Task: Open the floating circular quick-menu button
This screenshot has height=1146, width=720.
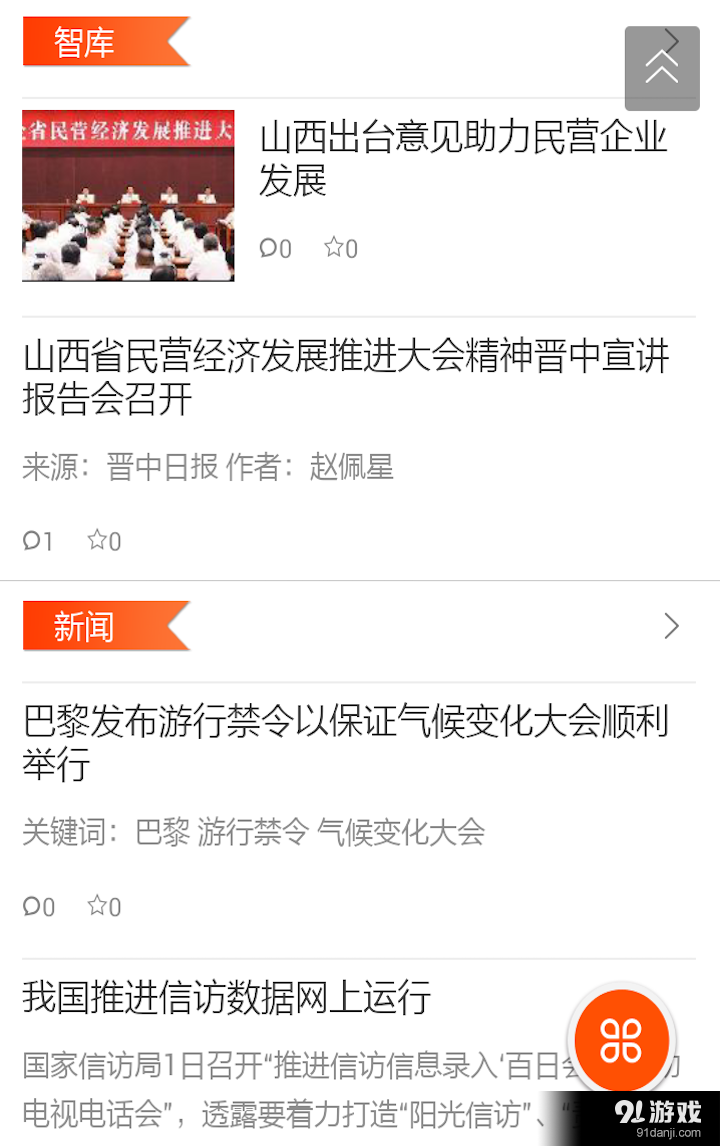Action: 621,1039
